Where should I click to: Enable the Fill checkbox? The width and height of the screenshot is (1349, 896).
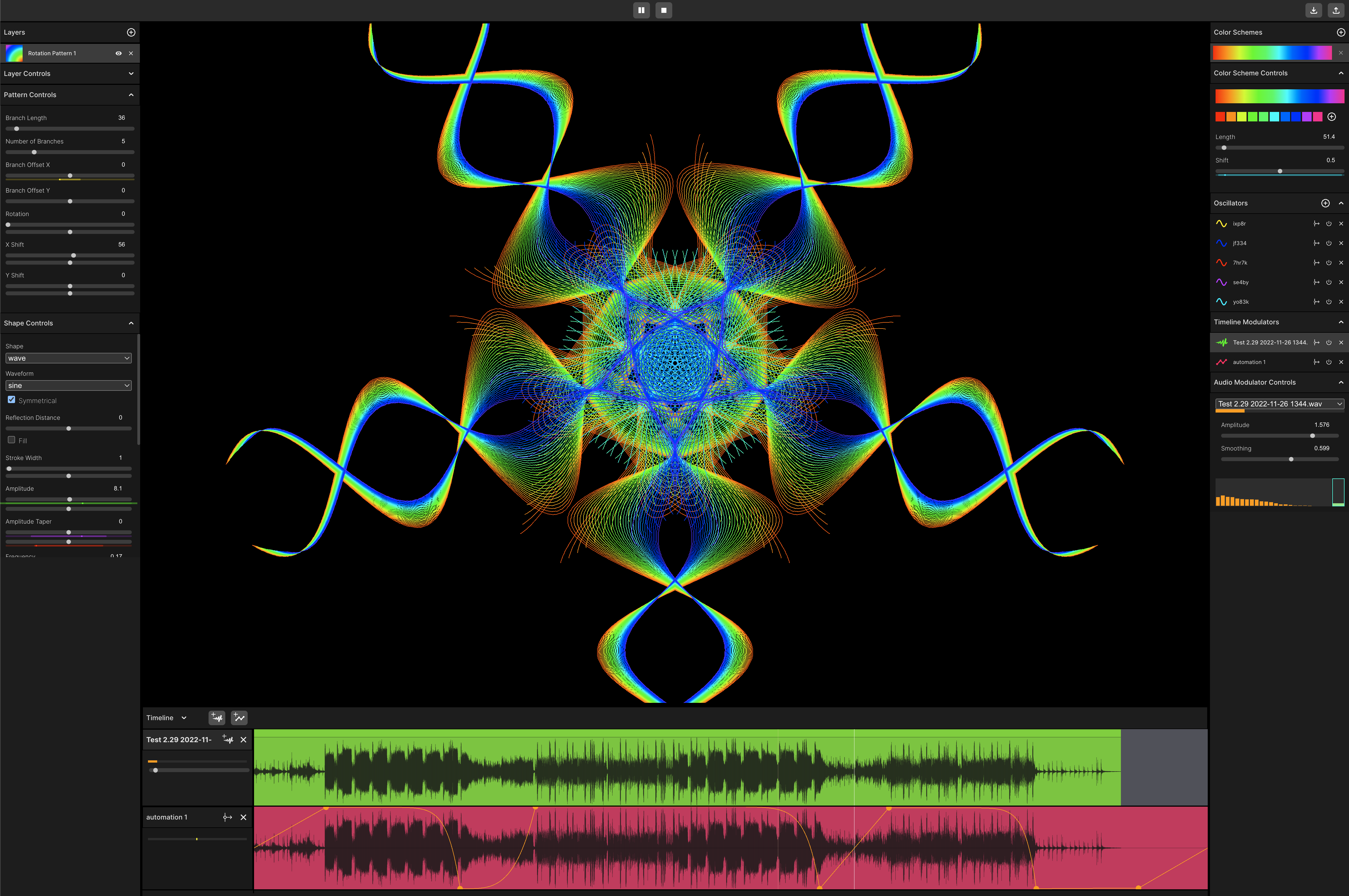click(x=11, y=440)
